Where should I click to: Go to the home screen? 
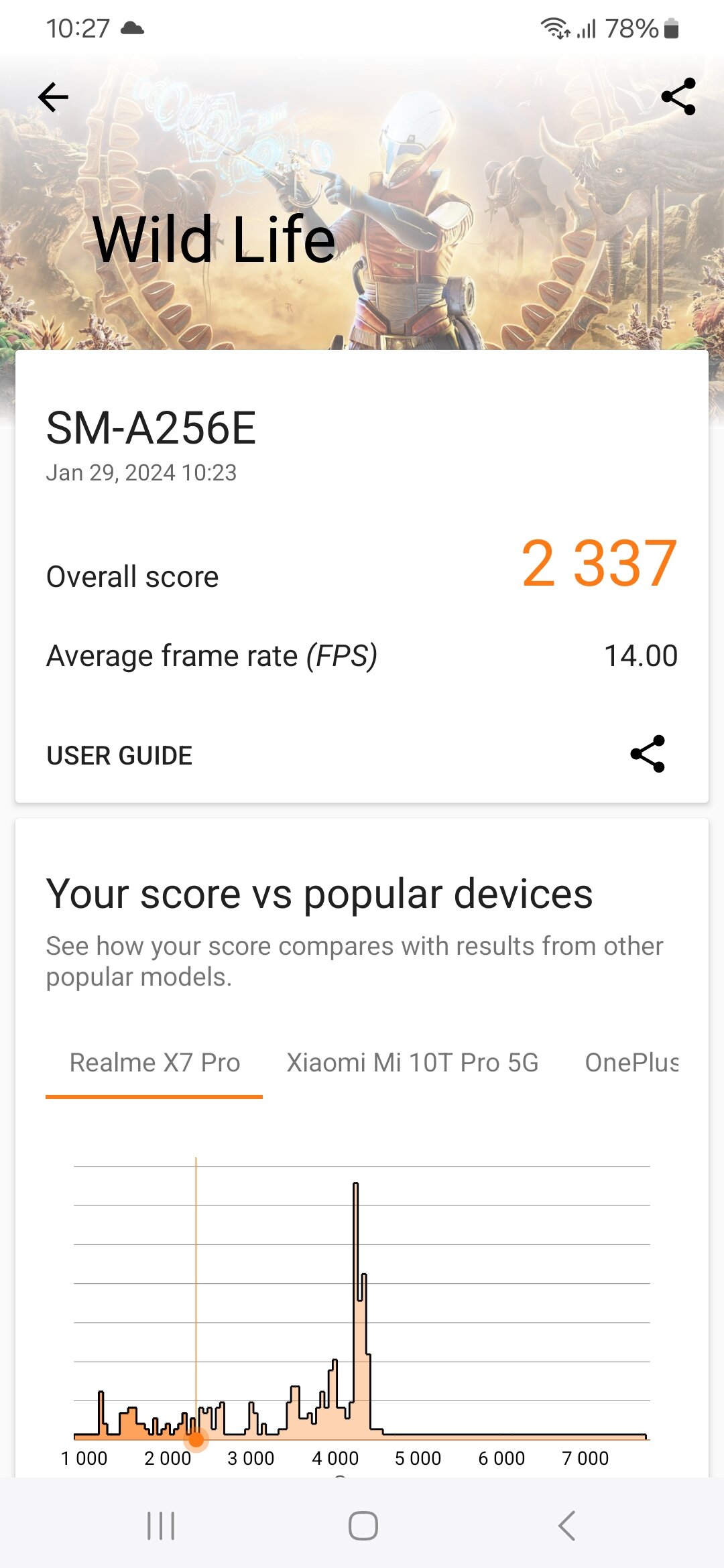click(363, 1526)
